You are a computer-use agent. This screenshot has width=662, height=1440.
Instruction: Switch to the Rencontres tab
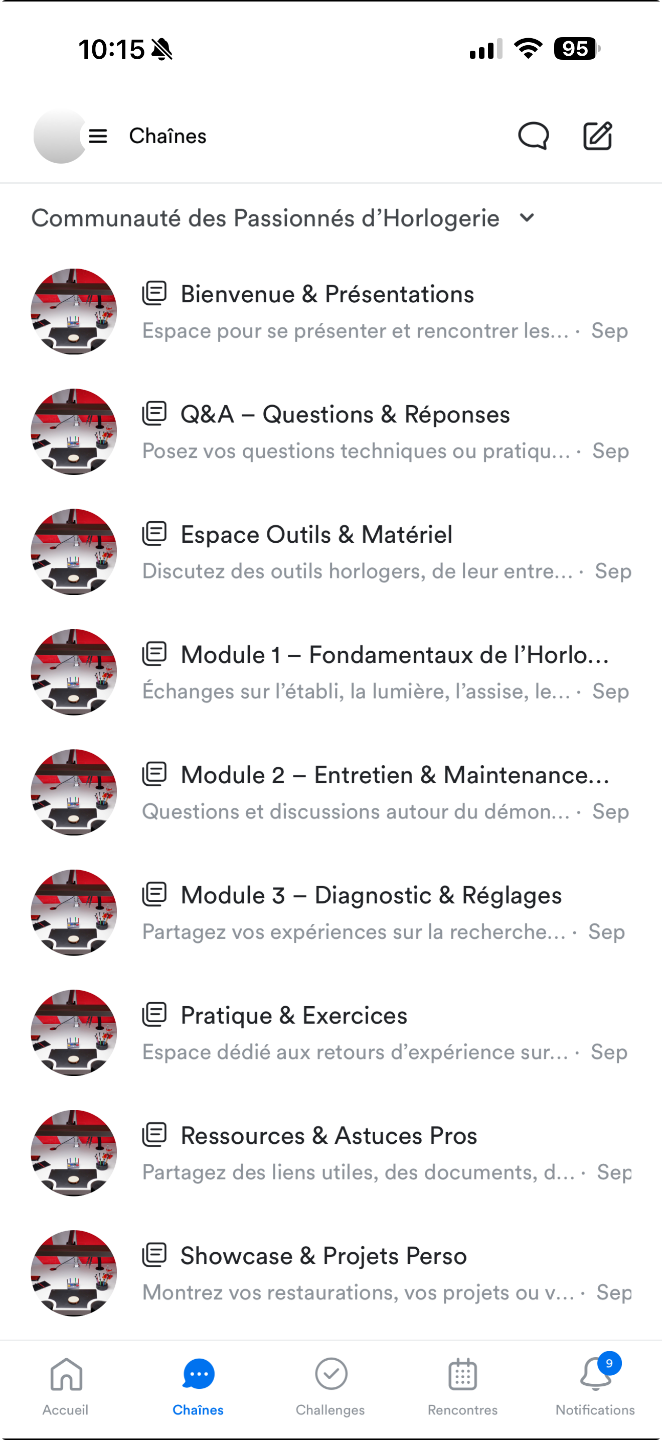point(462,1386)
